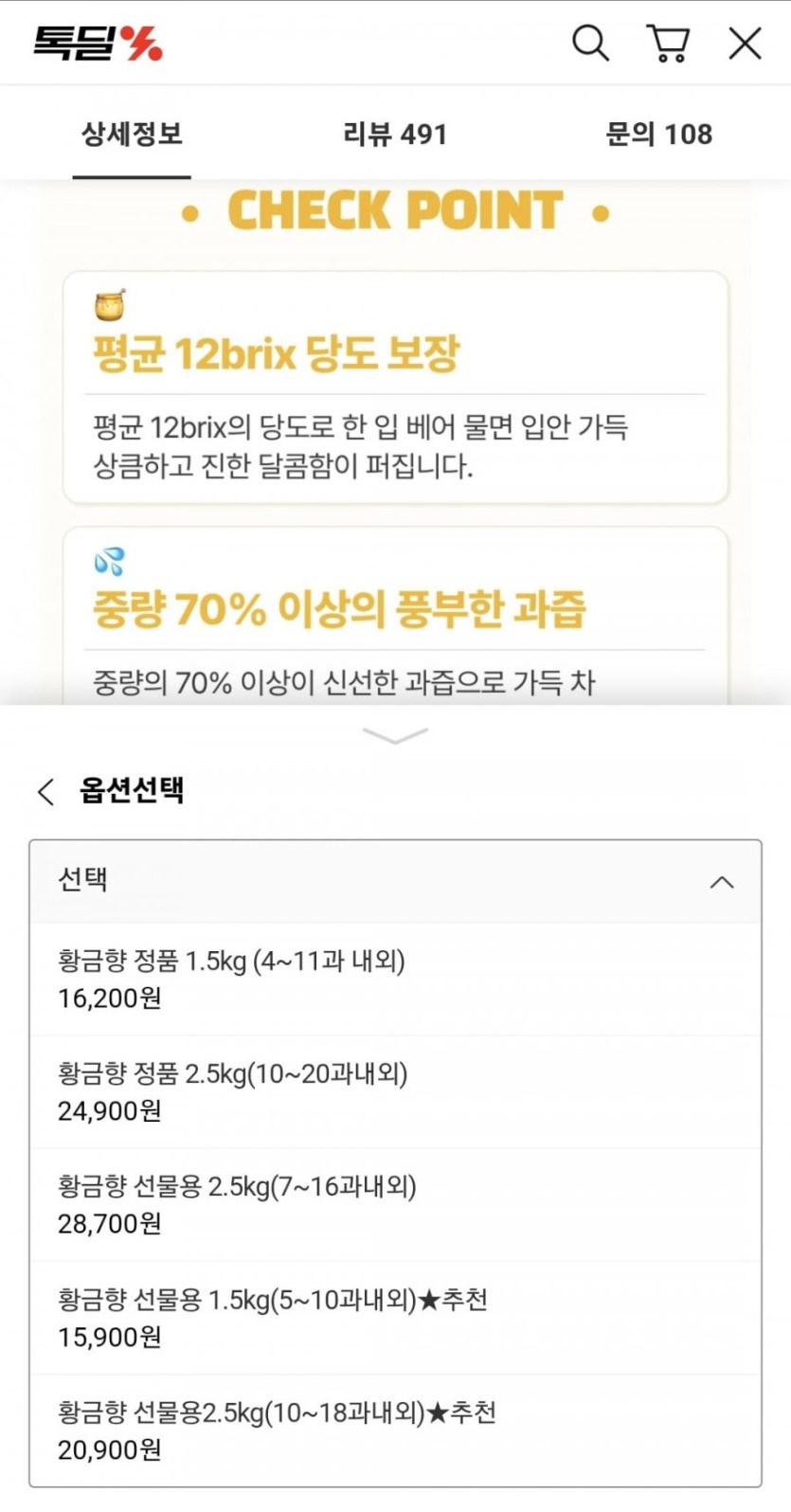Tap the 톡딜 logo to go home
Image resolution: width=791 pixels, height=1512 pixels.
pyautogui.click(x=98, y=44)
